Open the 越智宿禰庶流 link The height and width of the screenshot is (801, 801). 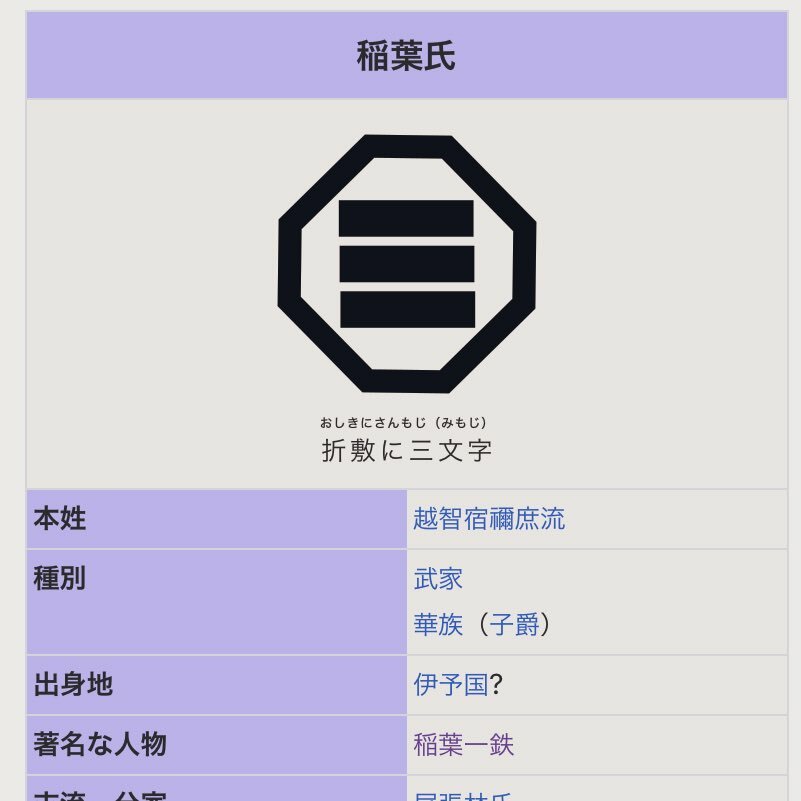[x=489, y=519]
